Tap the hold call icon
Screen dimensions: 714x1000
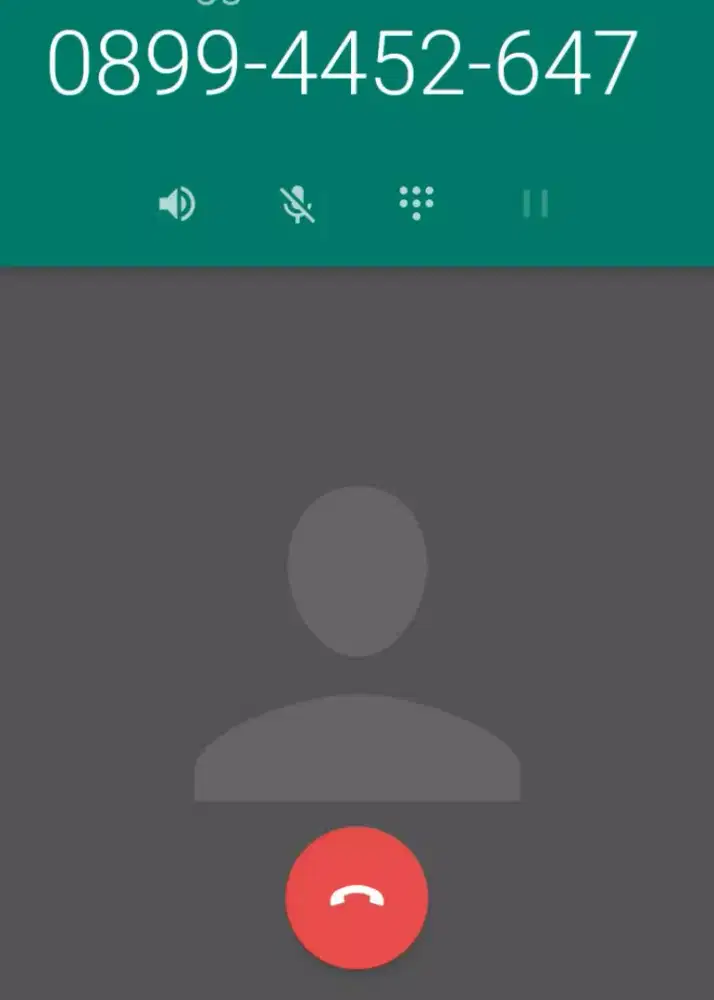tap(536, 204)
